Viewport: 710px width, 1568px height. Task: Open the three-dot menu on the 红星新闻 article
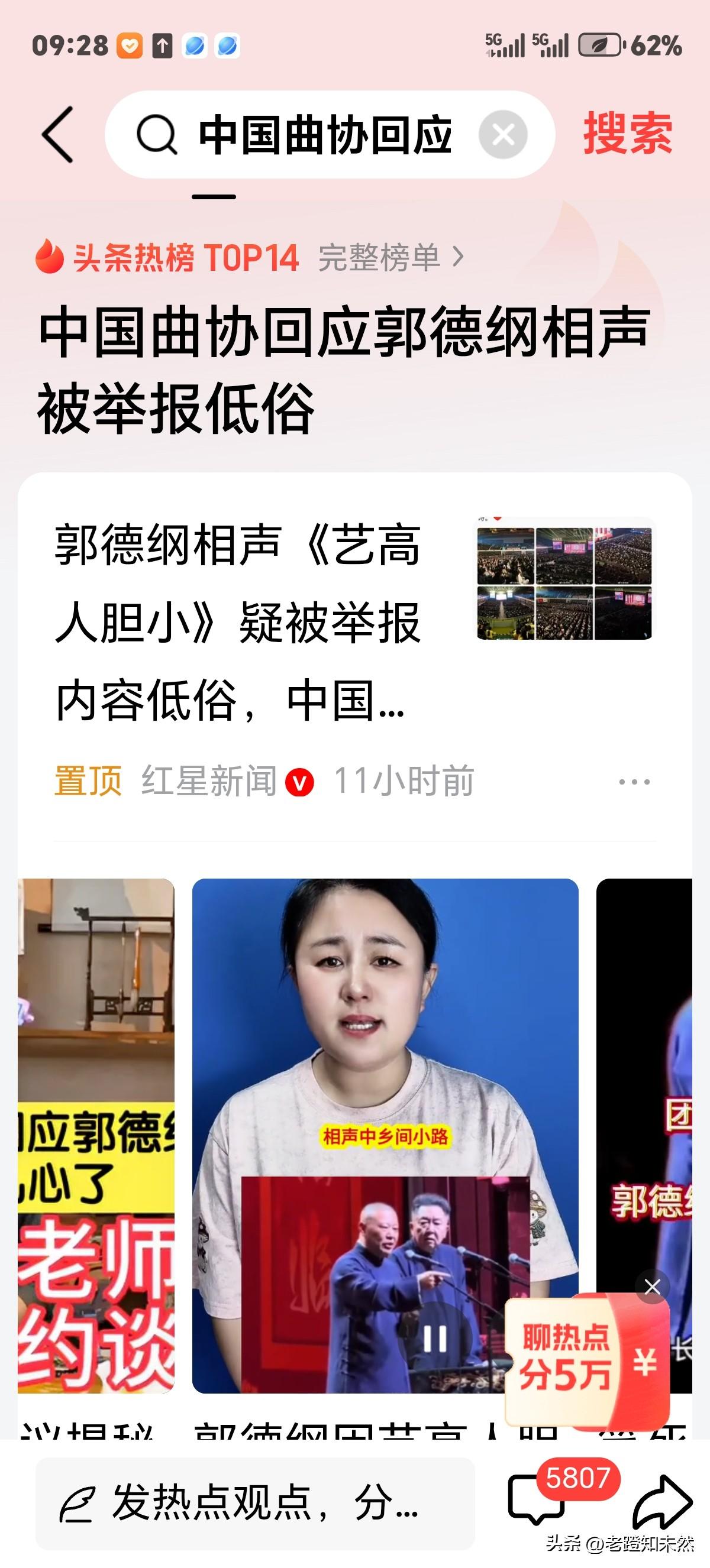coord(634,782)
